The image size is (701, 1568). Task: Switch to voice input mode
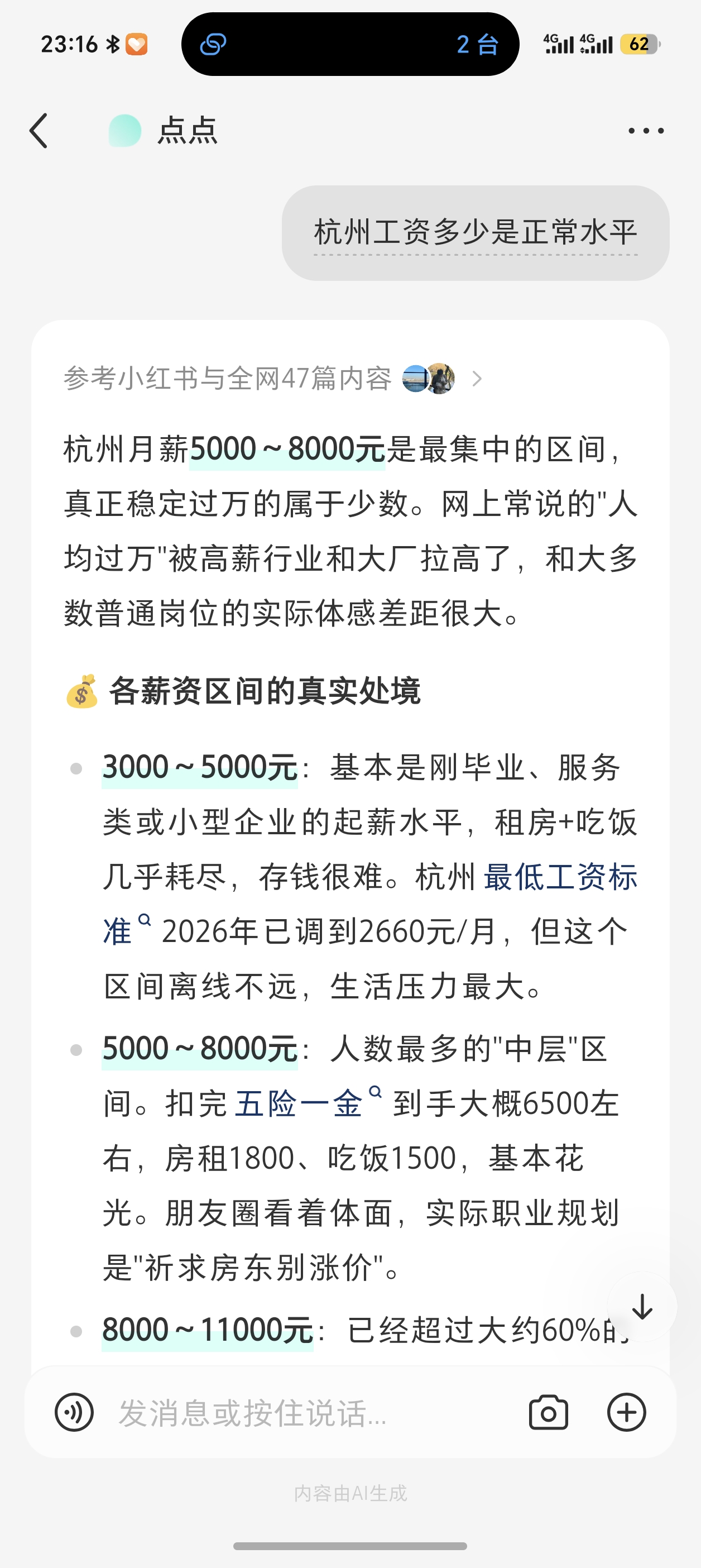coord(74,1412)
